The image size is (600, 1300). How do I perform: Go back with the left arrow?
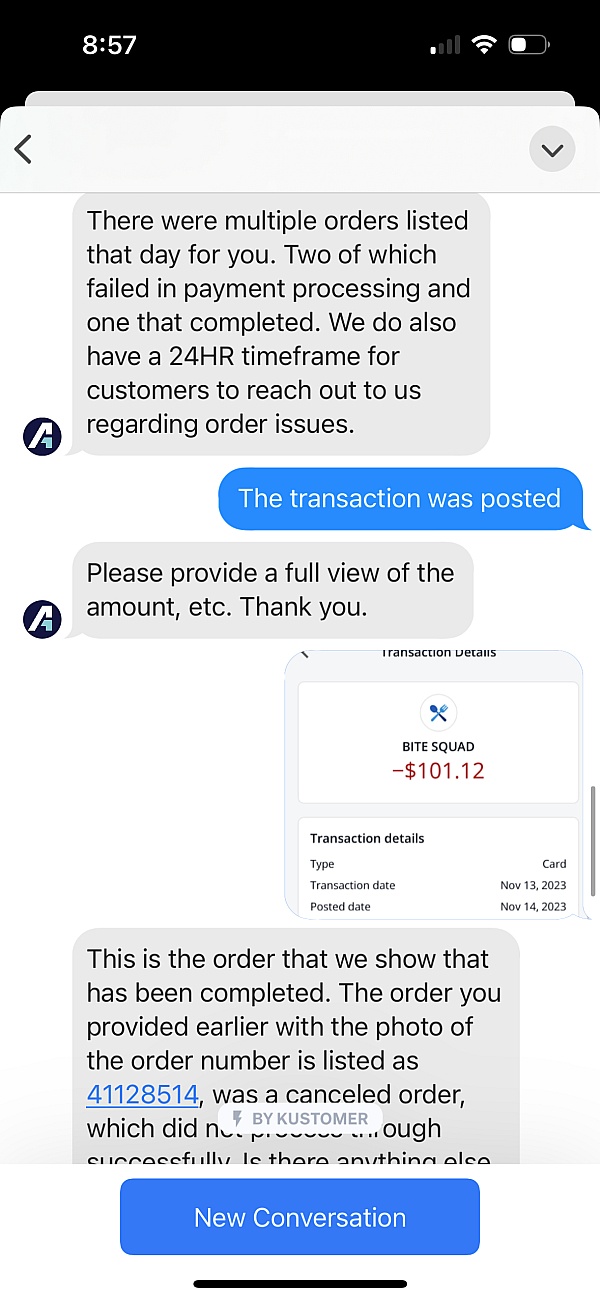[x=23, y=150]
